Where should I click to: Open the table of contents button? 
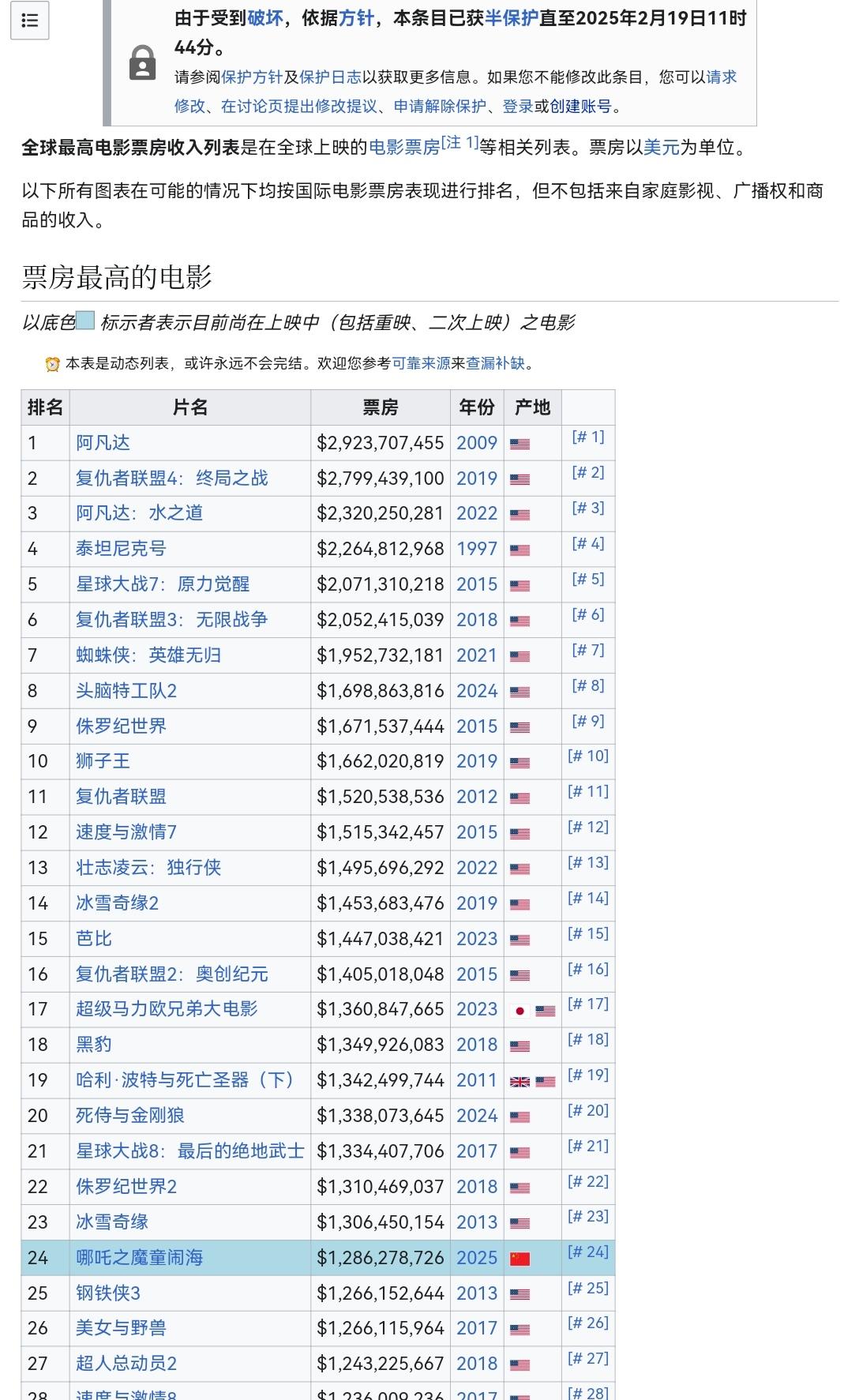point(30,21)
